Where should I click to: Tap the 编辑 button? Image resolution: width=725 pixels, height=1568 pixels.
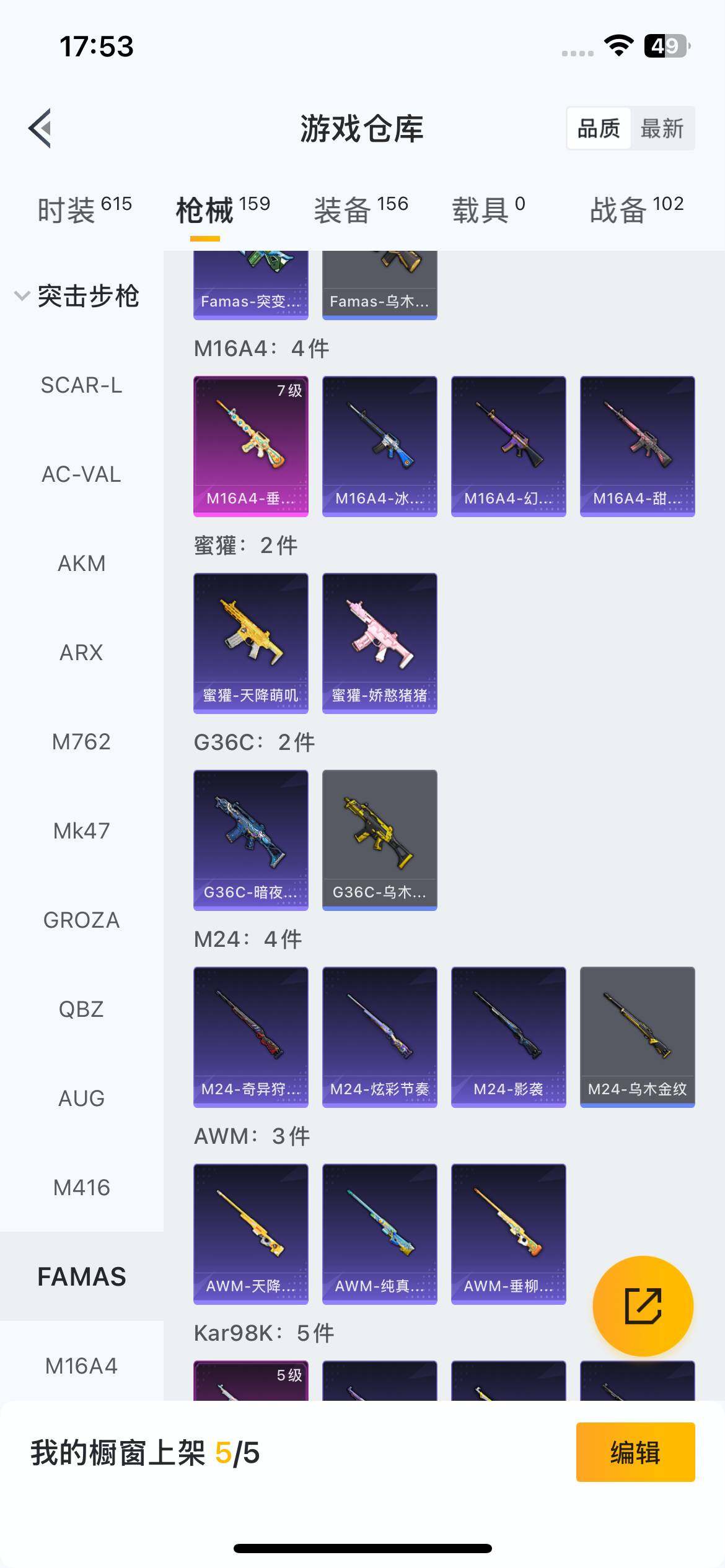tap(635, 1452)
